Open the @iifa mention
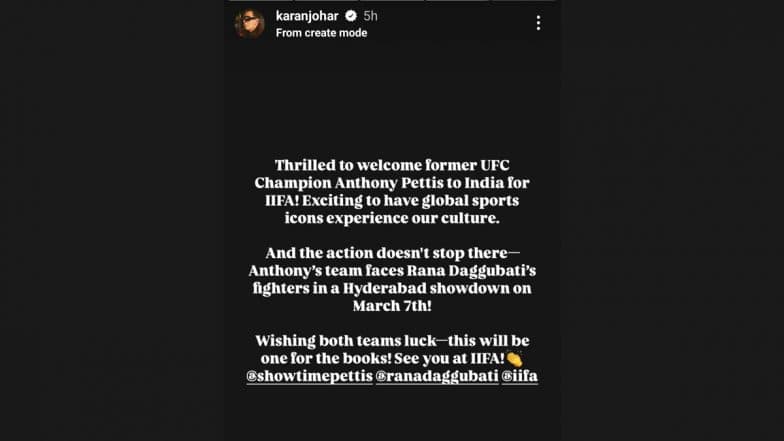This screenshot has width=784, height=441. [x=520, y=380]
